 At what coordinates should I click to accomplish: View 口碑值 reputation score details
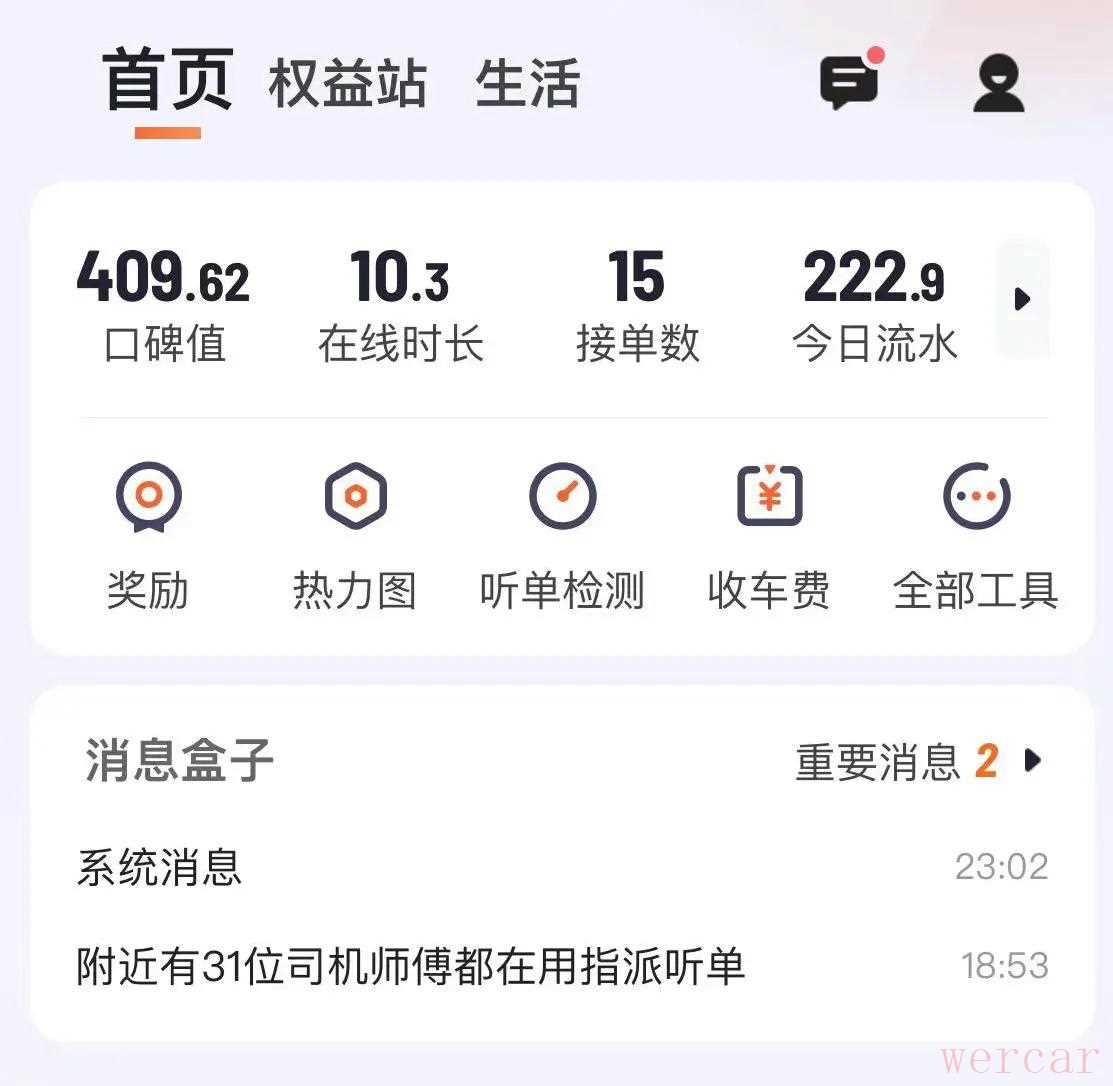coord(164,304)
